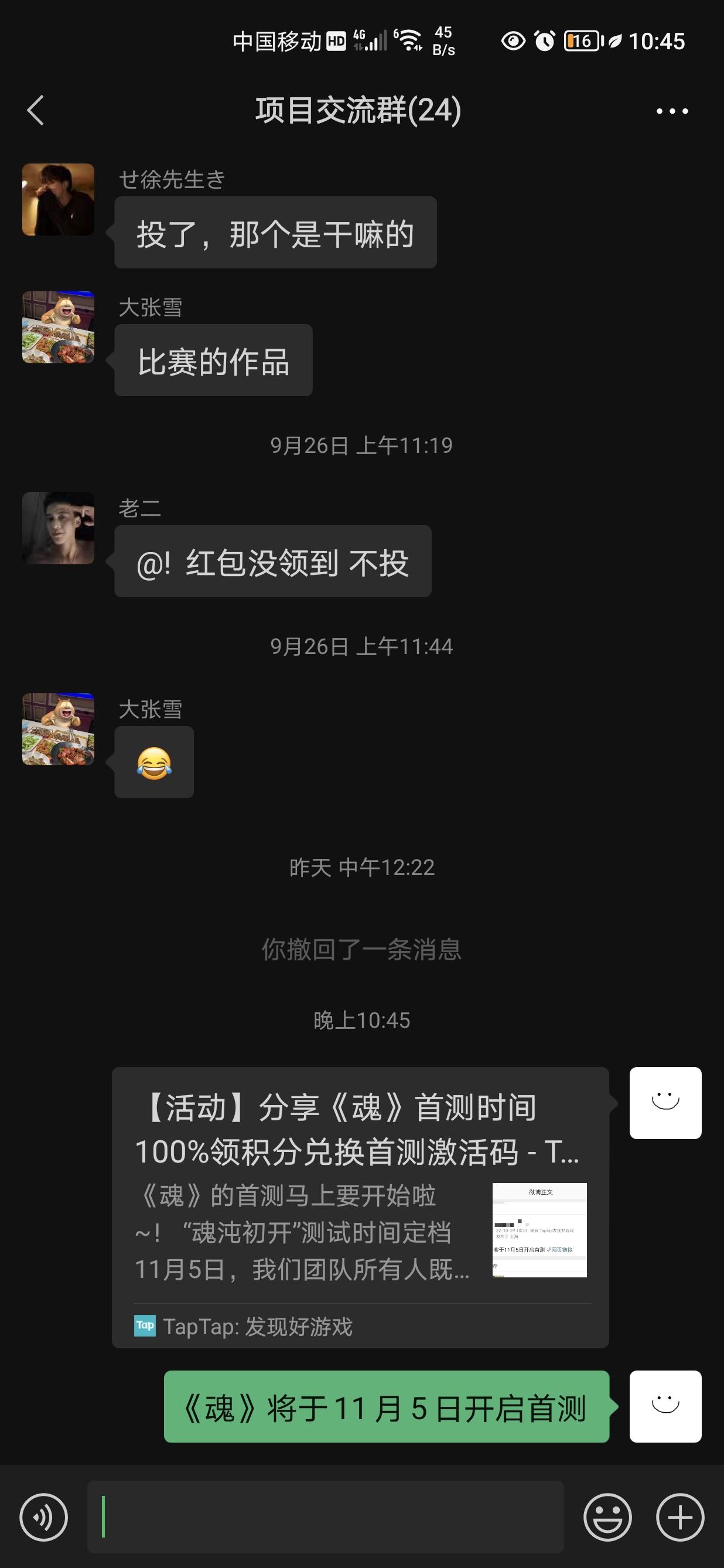Focus the message text field
This screenshot has height=1568, width=724.
[326, 1517]
